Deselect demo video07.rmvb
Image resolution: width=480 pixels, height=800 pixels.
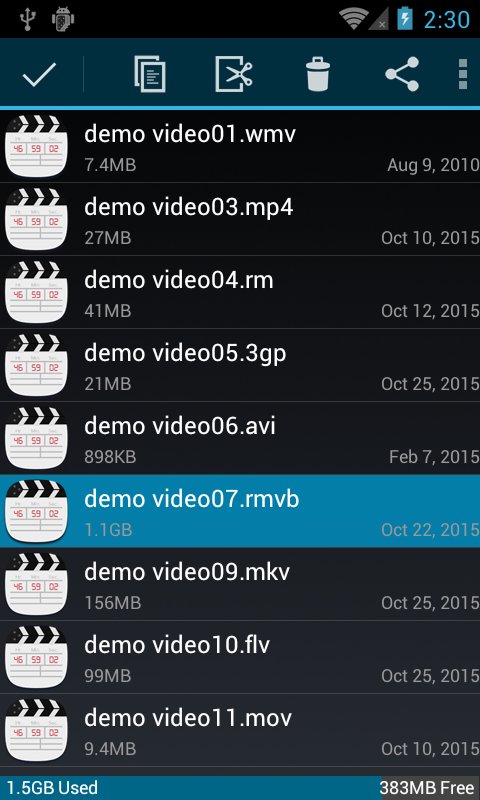point(240,511)
